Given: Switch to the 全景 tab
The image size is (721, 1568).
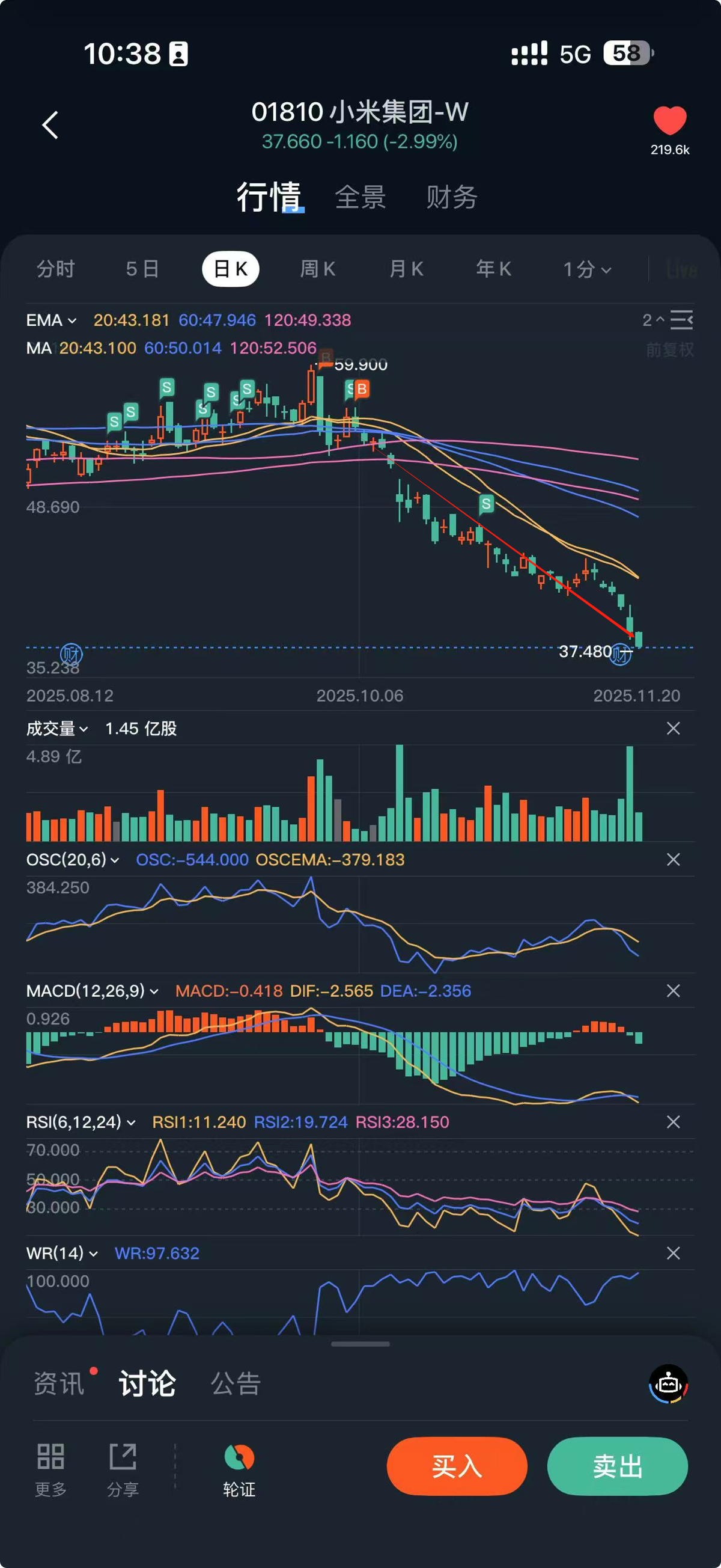Looking at the screenshot, I should pyautogui.click(x=361, y=197).
